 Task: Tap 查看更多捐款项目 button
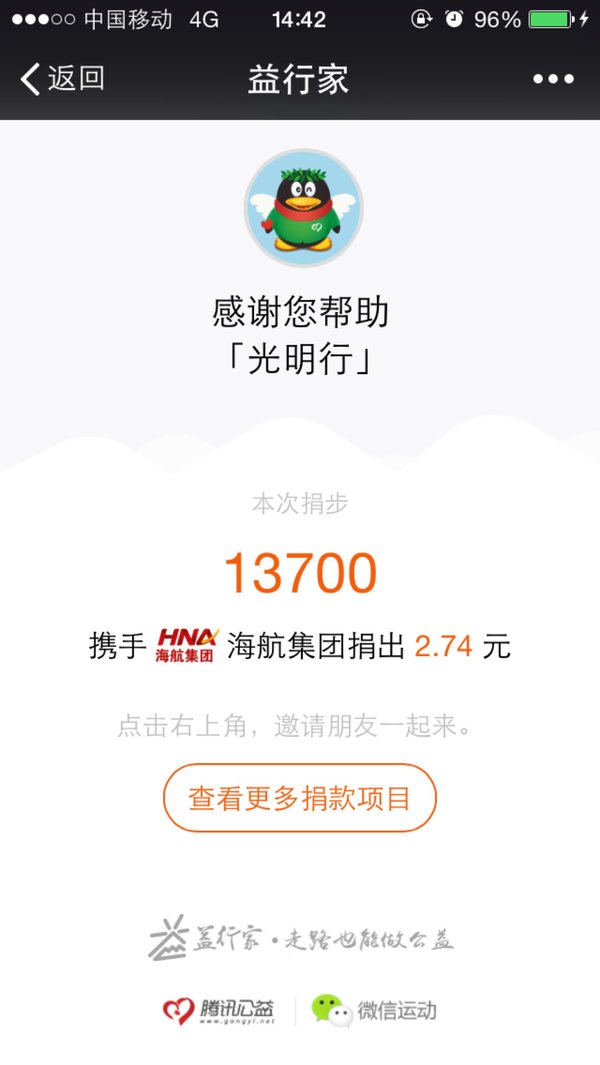coord(300,798)
